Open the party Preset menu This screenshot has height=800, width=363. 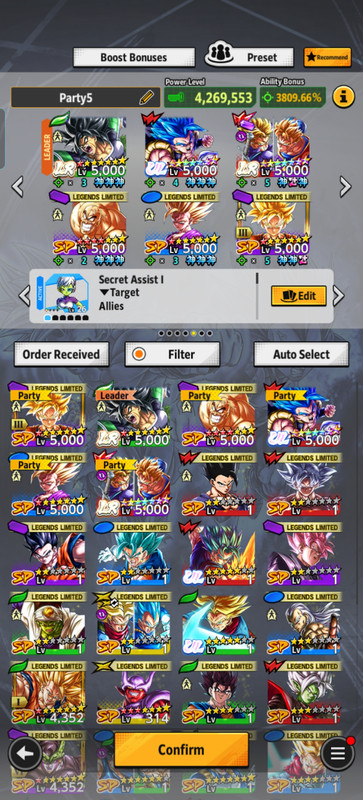click(250, 57)
